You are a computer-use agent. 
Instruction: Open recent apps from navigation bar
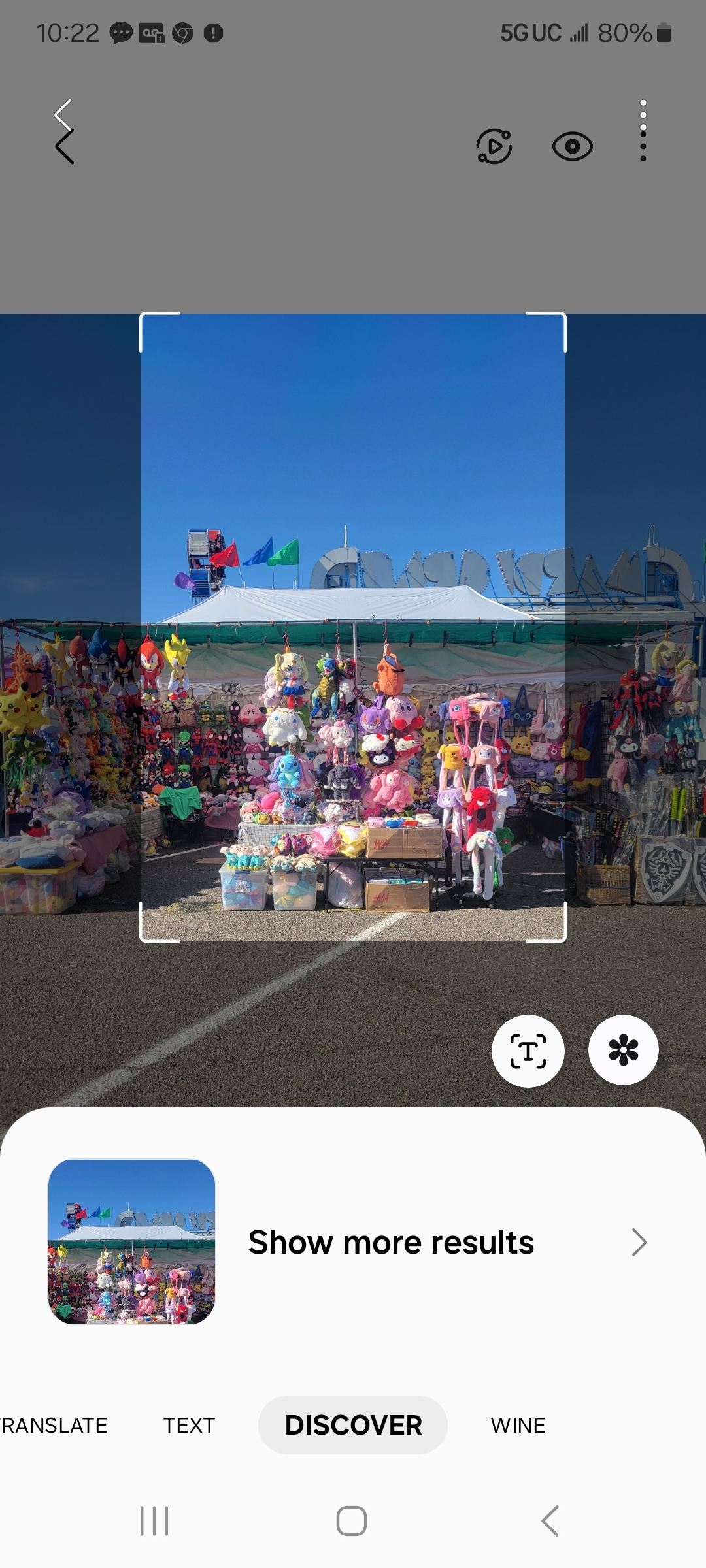coord(154,1521)
